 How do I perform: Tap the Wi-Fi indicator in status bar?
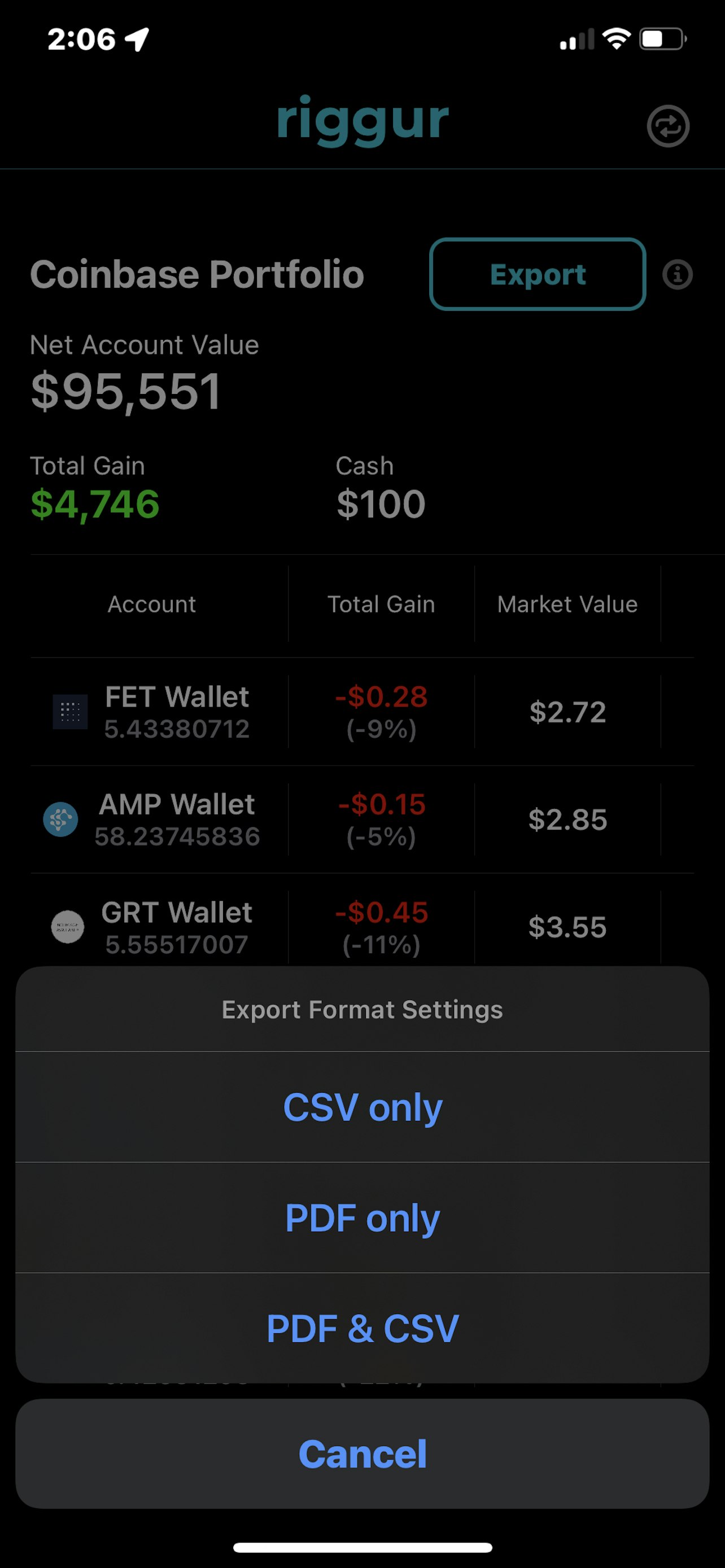[616, 38]
